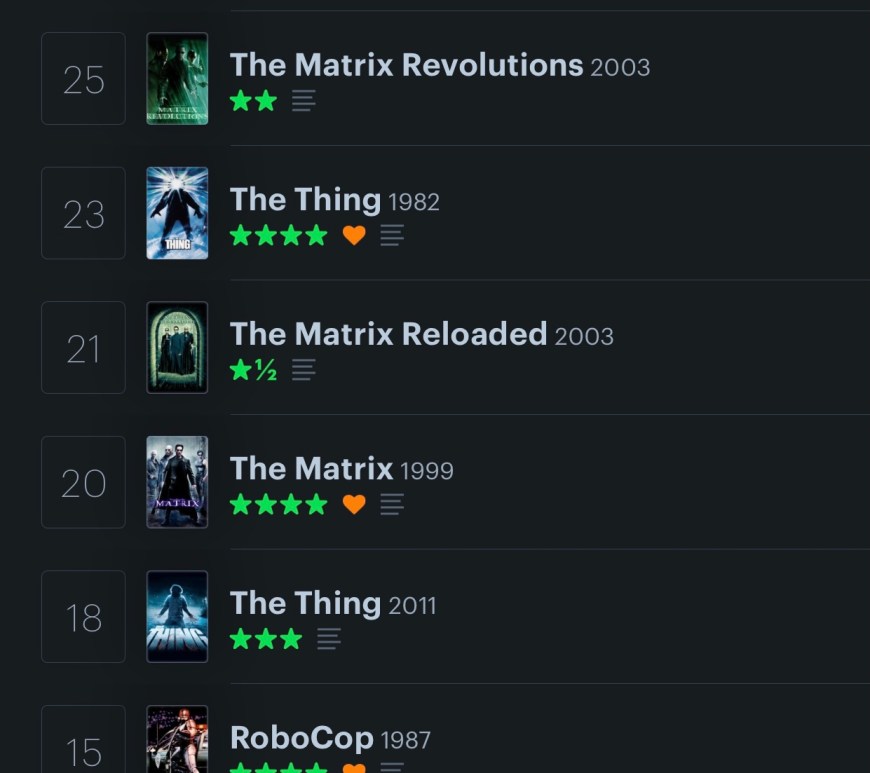
Task: Open The Thing 2011 film title
Action: pyautogui.click(x=305, y=604)
